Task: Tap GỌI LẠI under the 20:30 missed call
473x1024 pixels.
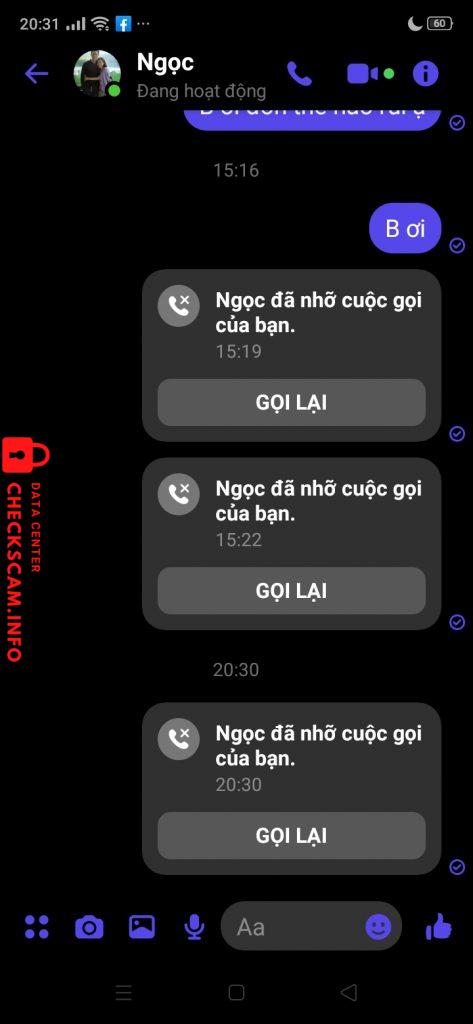Action: point(291,835)
